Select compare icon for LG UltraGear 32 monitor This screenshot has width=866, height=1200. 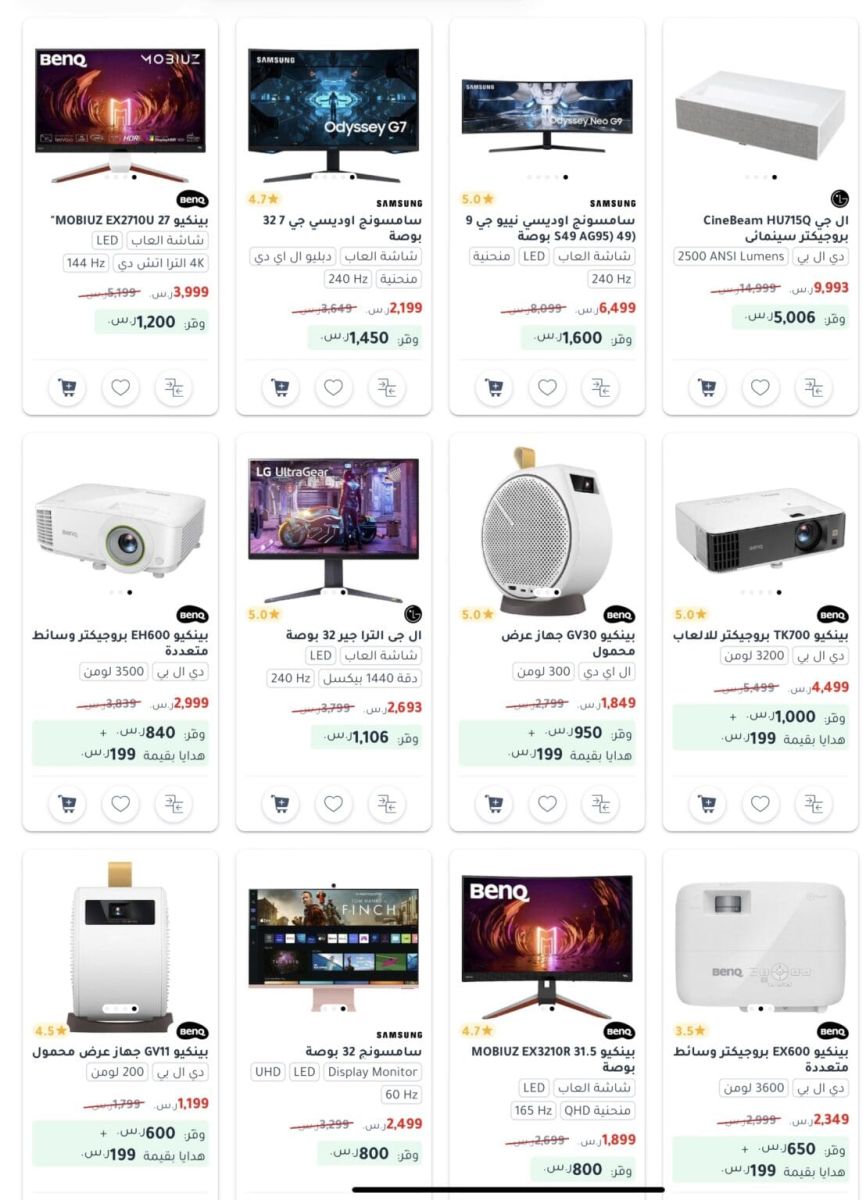point(386,803)
